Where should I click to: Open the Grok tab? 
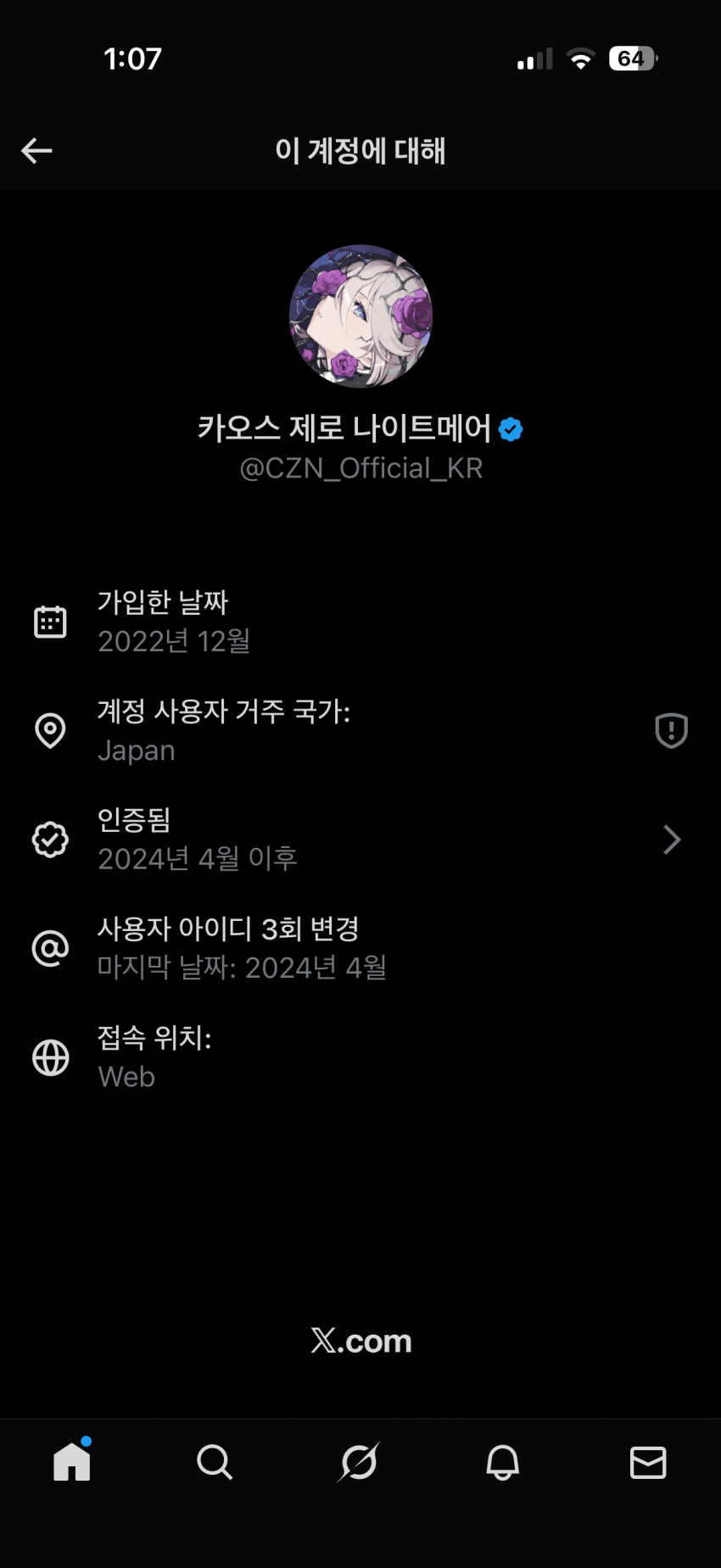tap(359, 1462)
